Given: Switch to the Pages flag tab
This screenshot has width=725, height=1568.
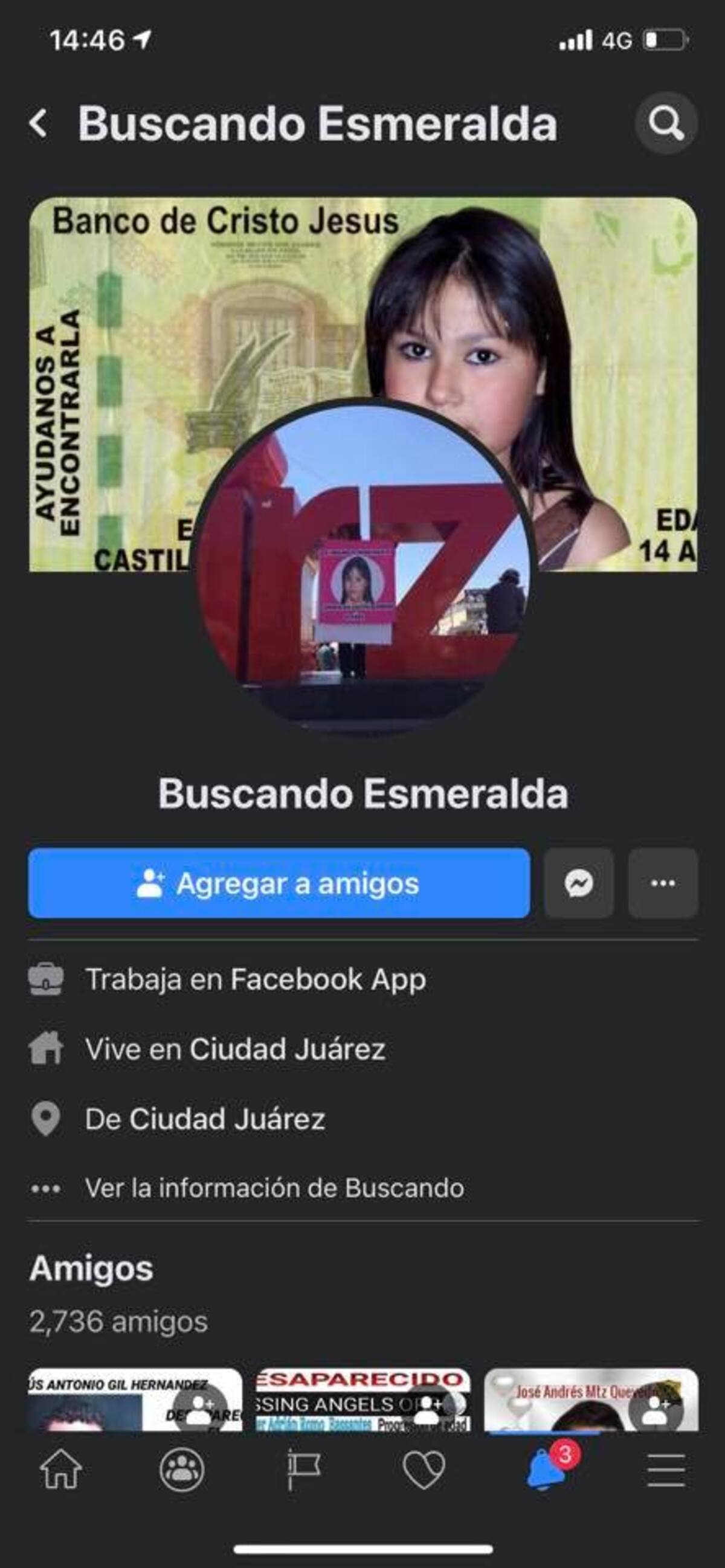Looking at the screenshot, I should point(303,1471).
